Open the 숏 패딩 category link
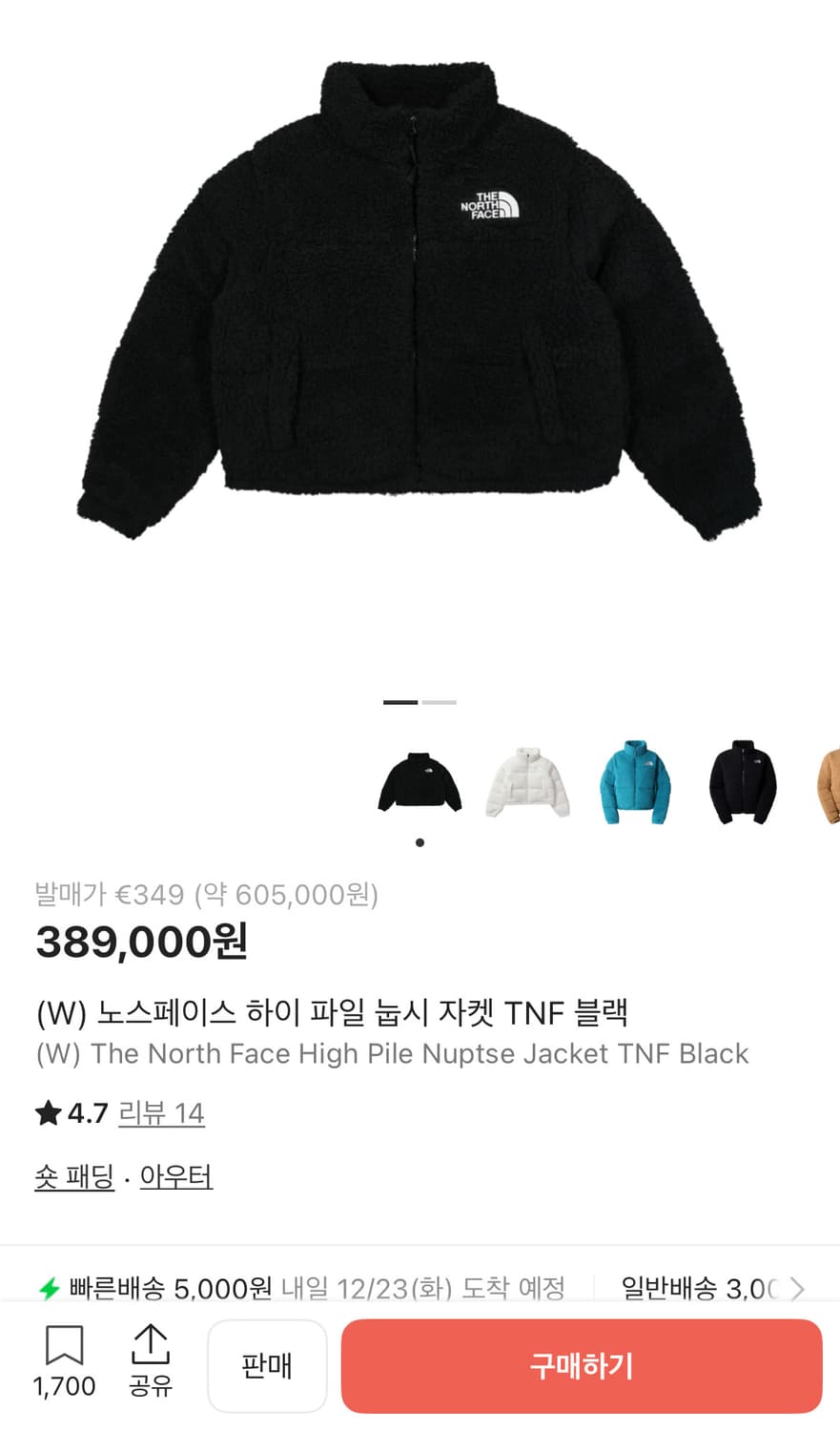840x1431 pixels. 74,1175
